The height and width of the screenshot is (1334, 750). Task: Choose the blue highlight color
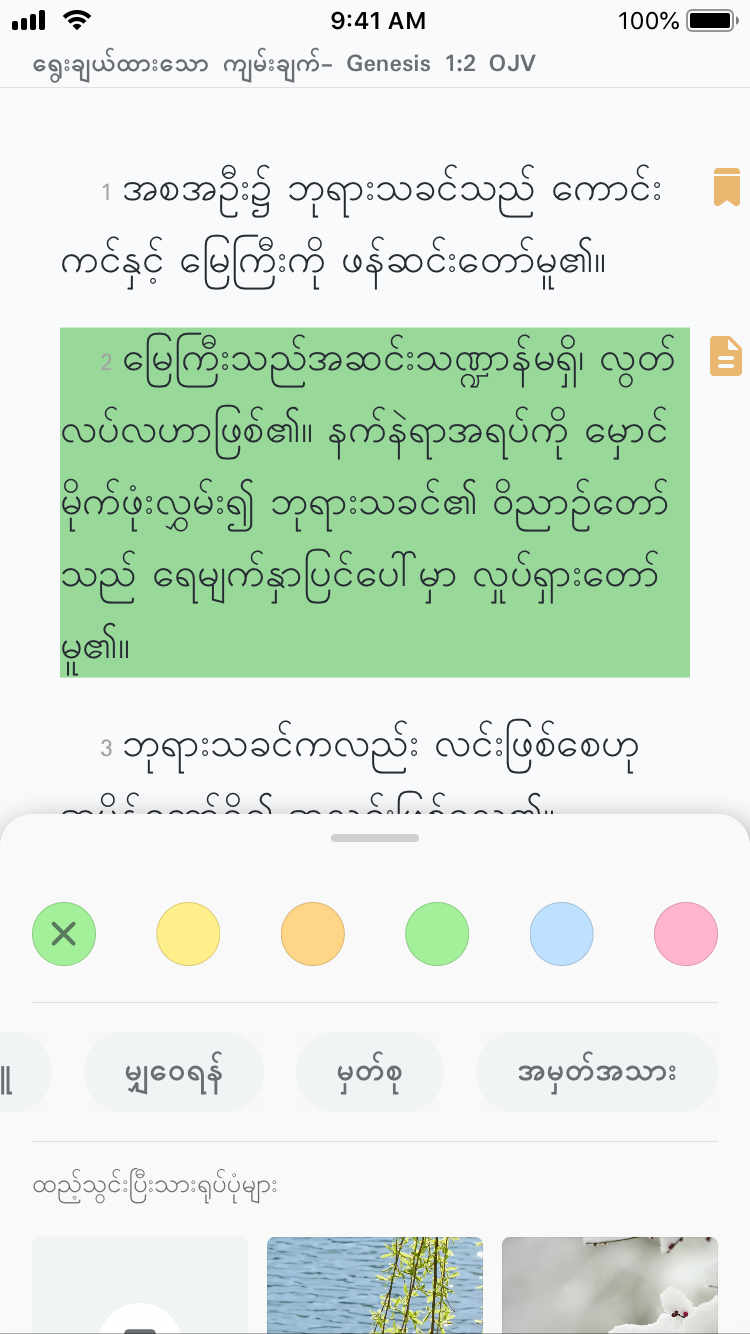point(561,934)
